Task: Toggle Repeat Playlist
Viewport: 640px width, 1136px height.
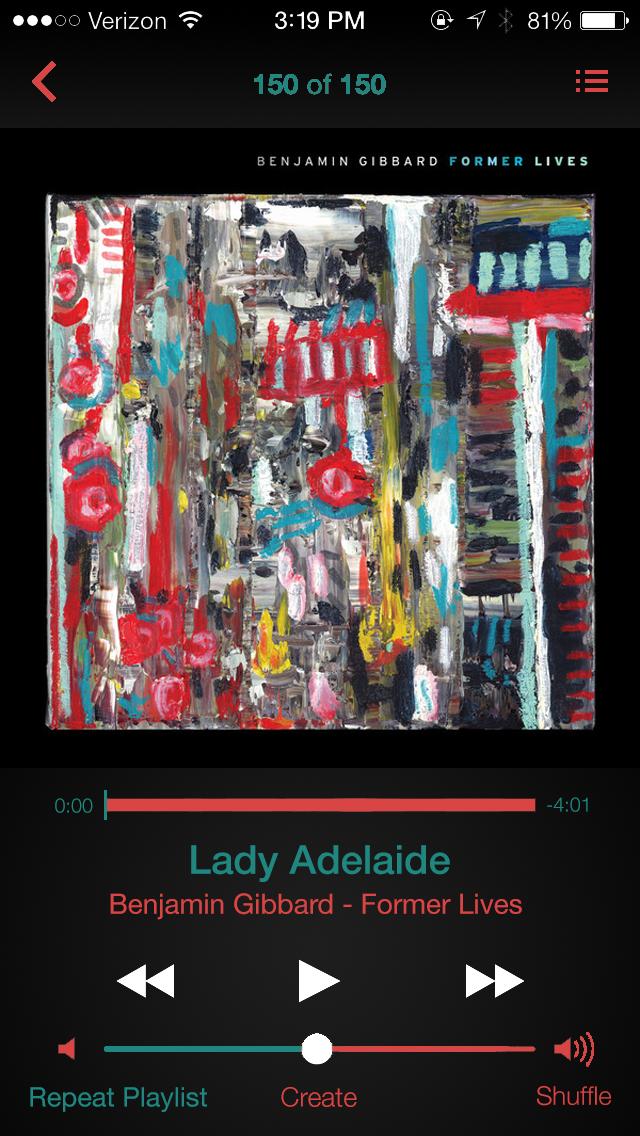Action: coord(118,1097)
